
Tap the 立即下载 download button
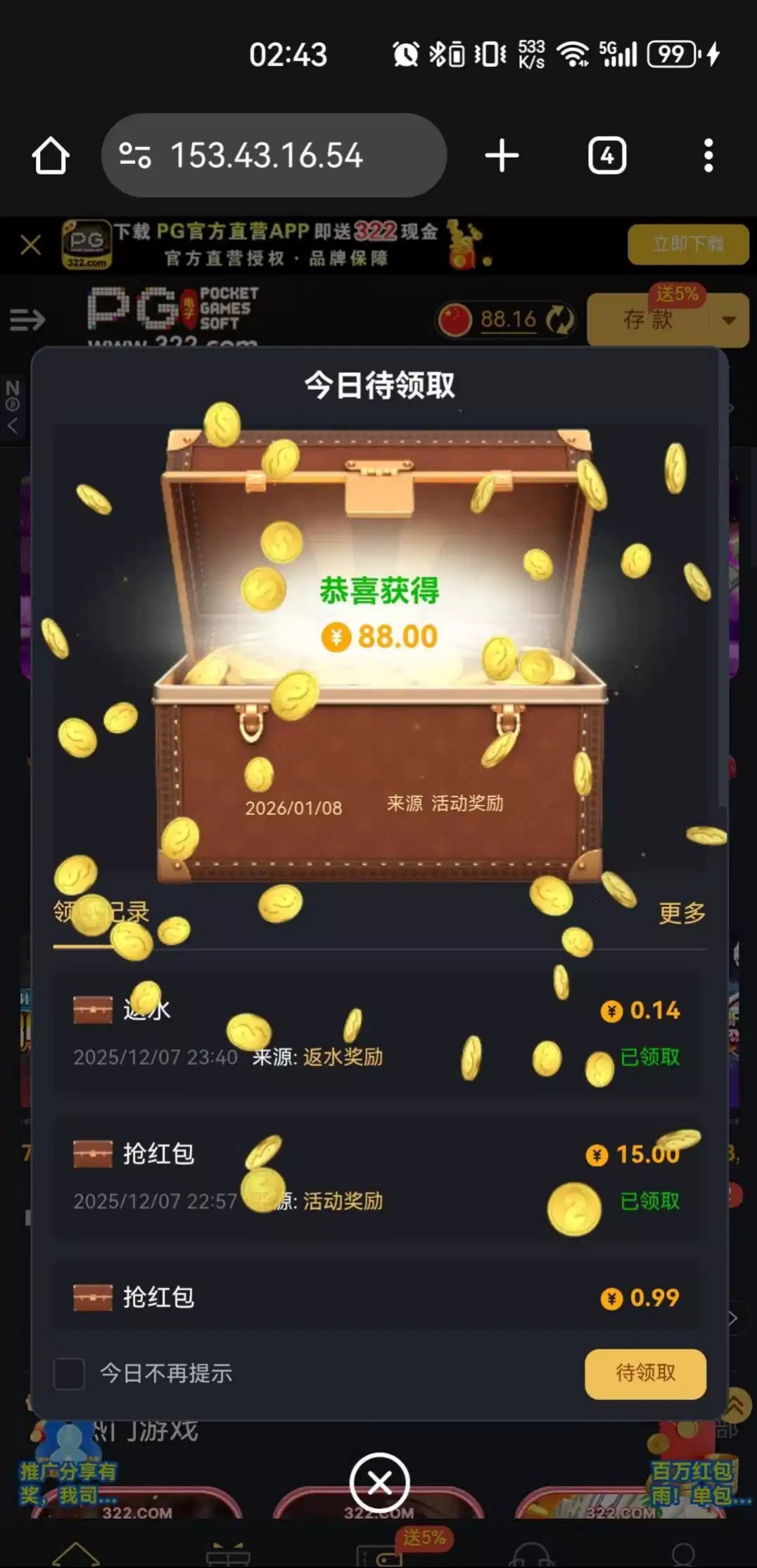pyautogui.click(x=687, y=244)
